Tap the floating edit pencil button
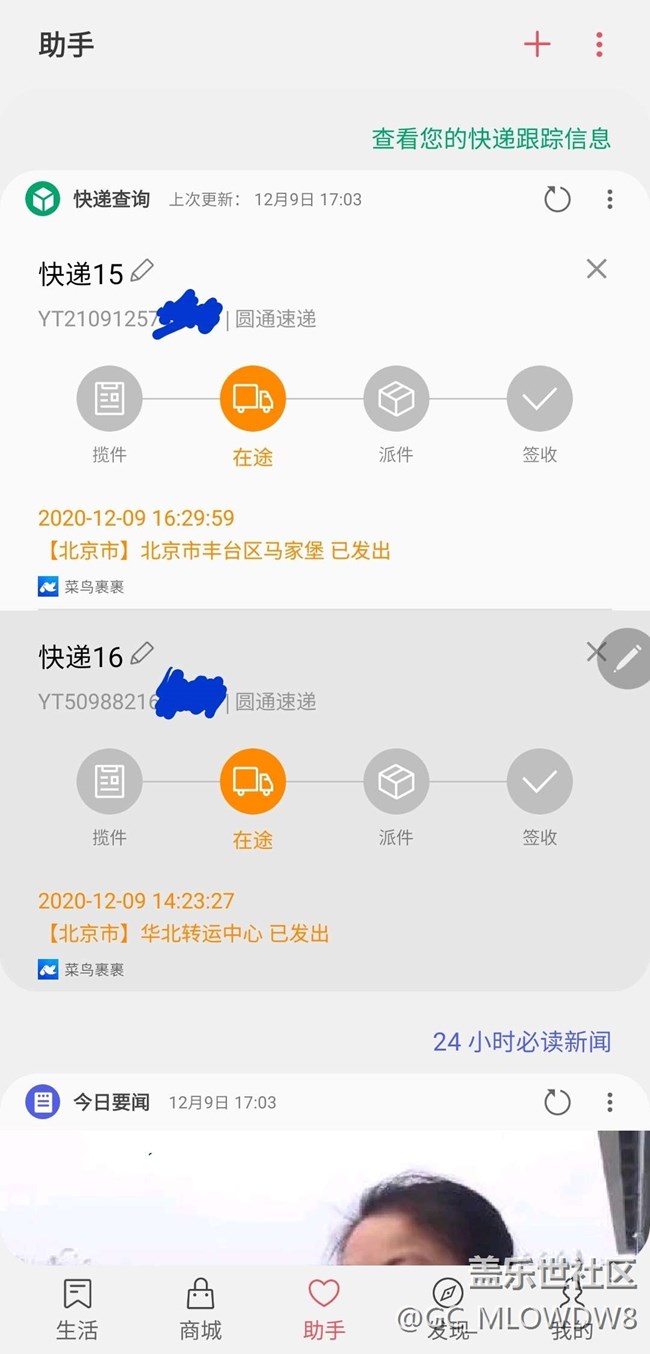Screen dimensions: 650x1354 tap(627, 658)
